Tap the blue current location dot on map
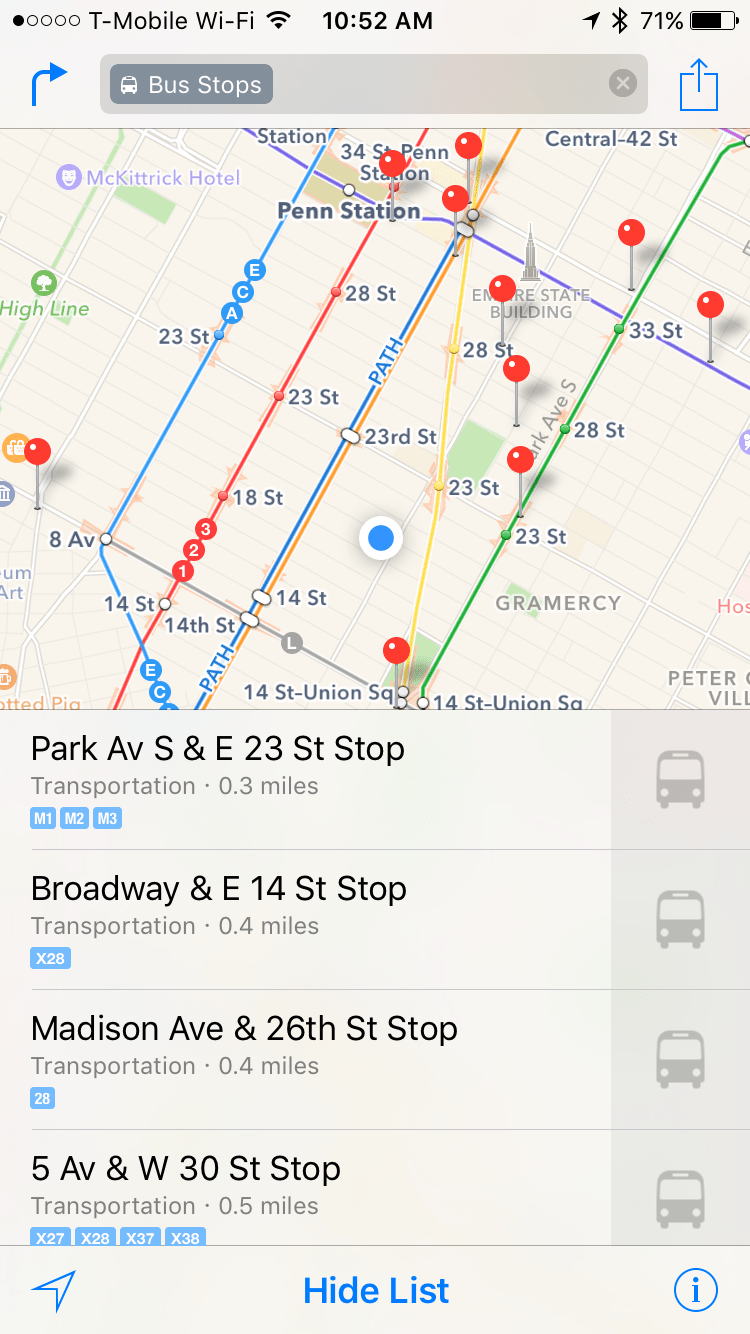Screen dimensions: 750x1334 click(x=379, y=538)
